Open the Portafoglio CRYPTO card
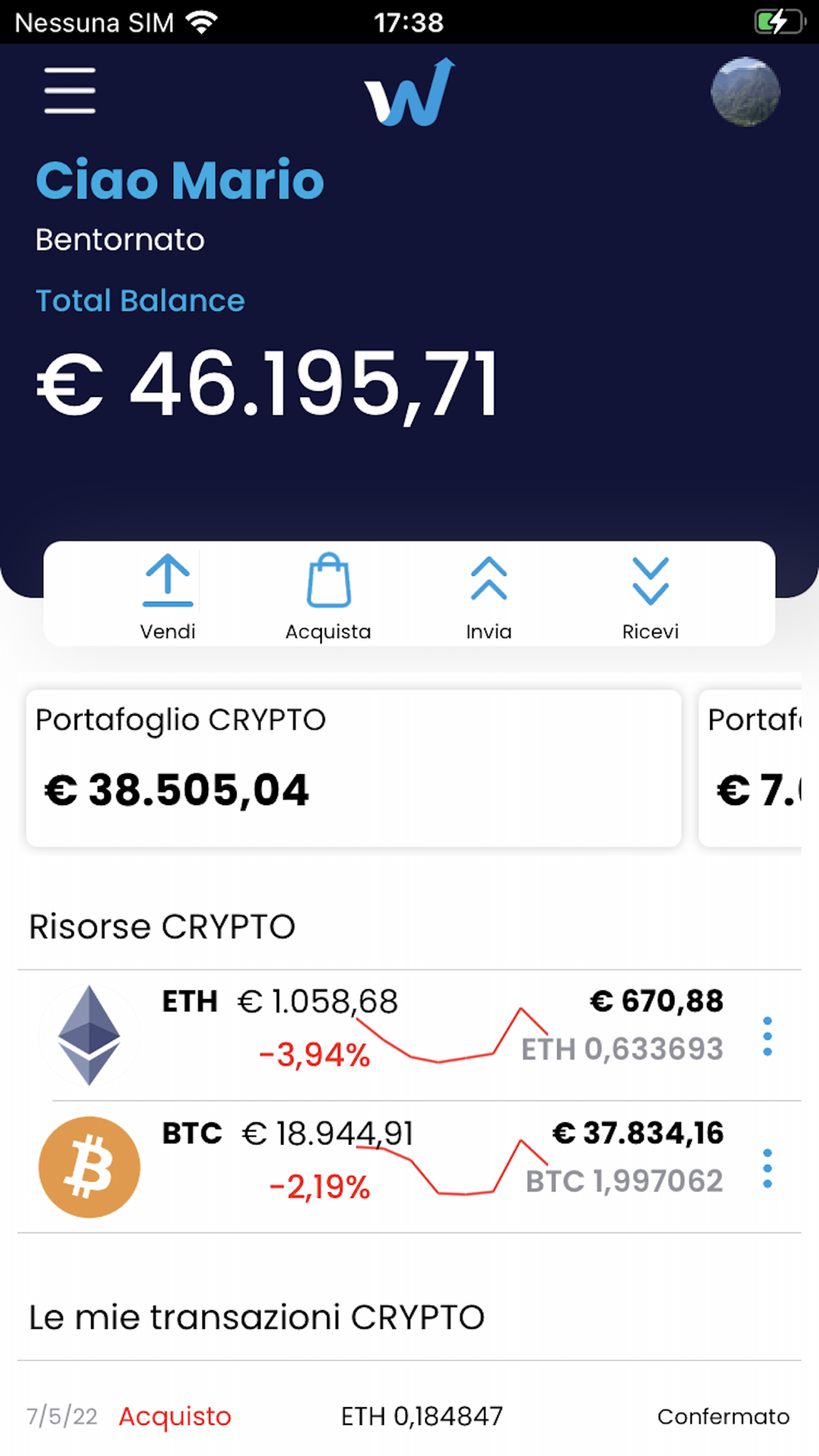 tap(354, 768)
